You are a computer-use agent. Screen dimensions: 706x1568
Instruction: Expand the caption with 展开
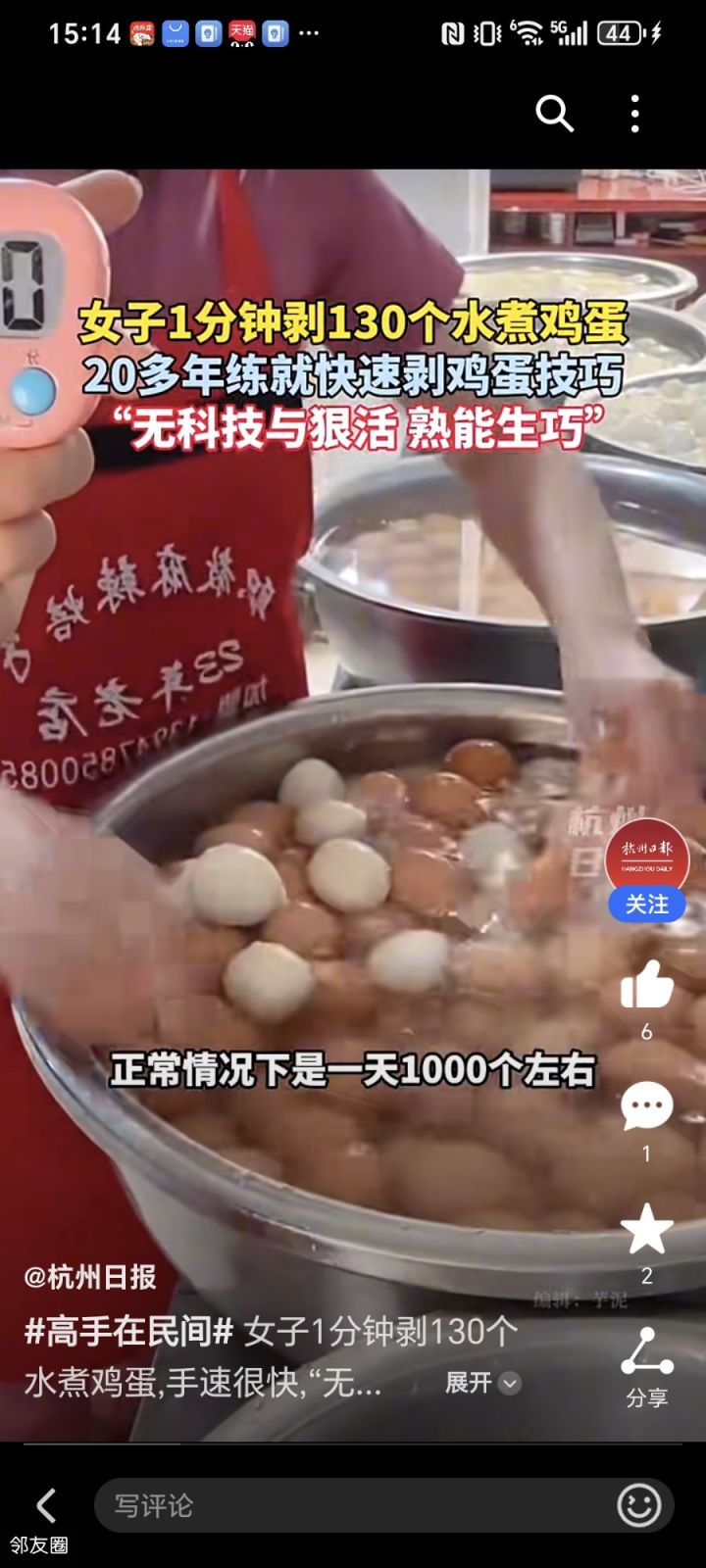pos(481,1383)
